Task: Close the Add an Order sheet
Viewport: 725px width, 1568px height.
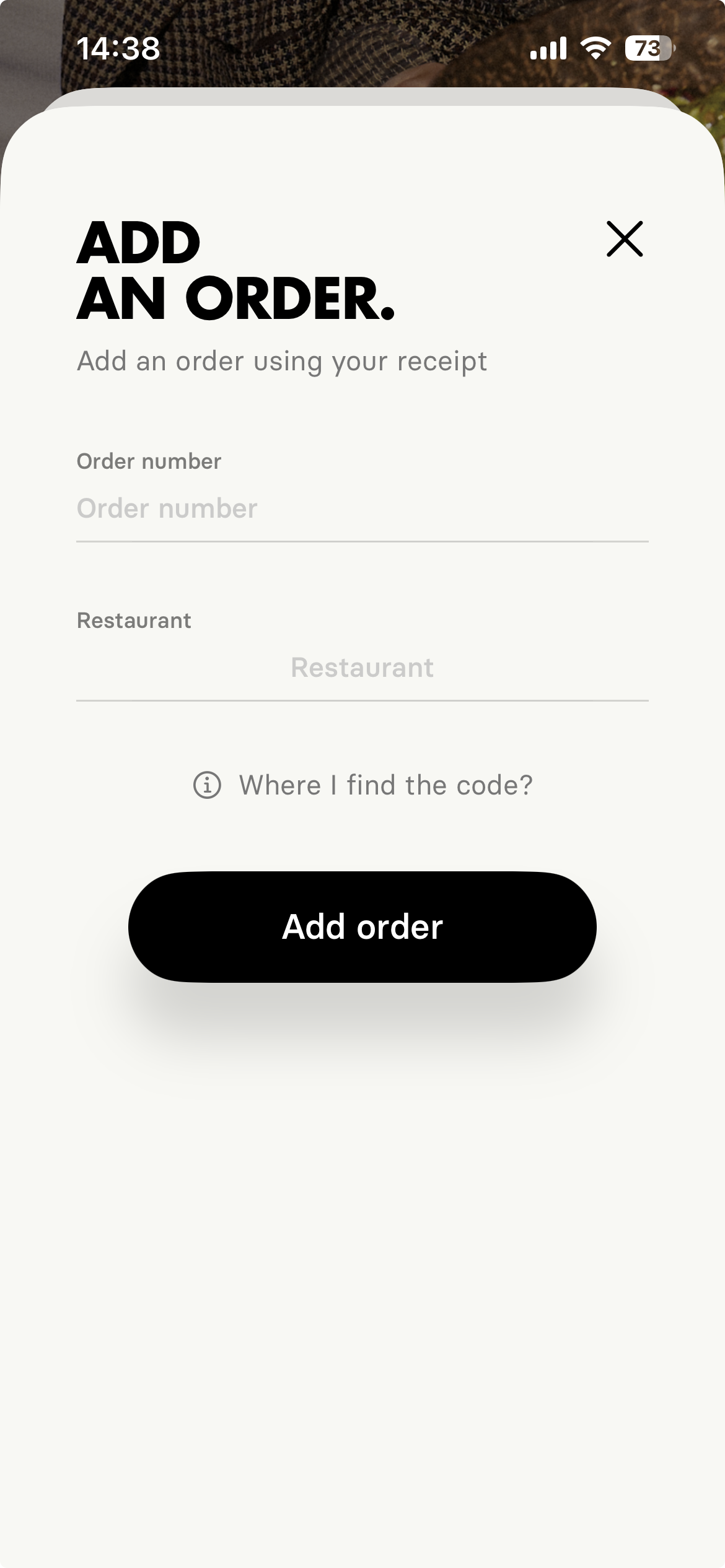Action: point(625,238)
